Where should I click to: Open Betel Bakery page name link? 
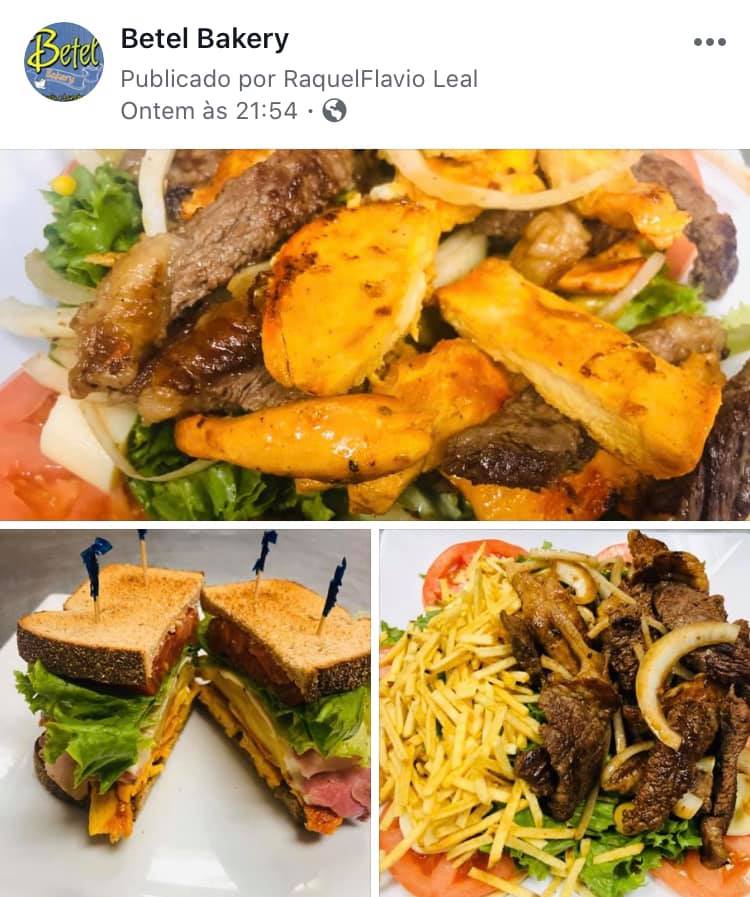click(204, 39)
